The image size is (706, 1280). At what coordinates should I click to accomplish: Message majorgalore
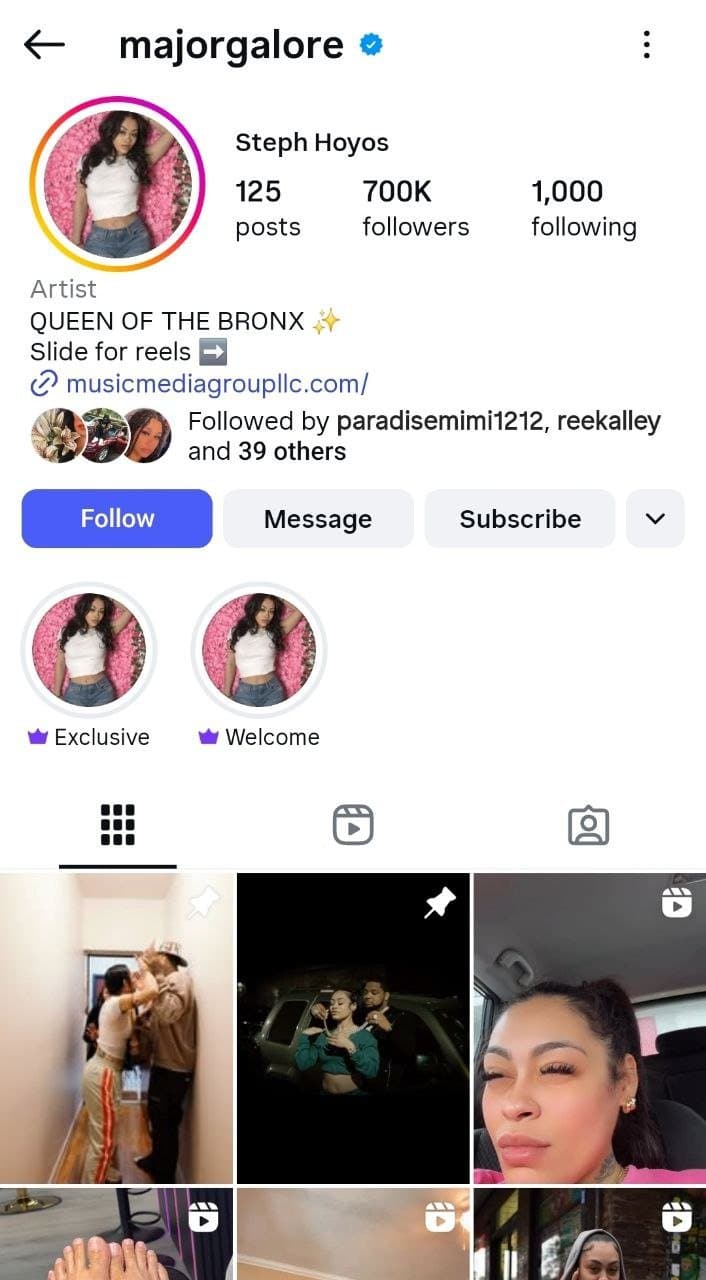click(x=318, y=518)
